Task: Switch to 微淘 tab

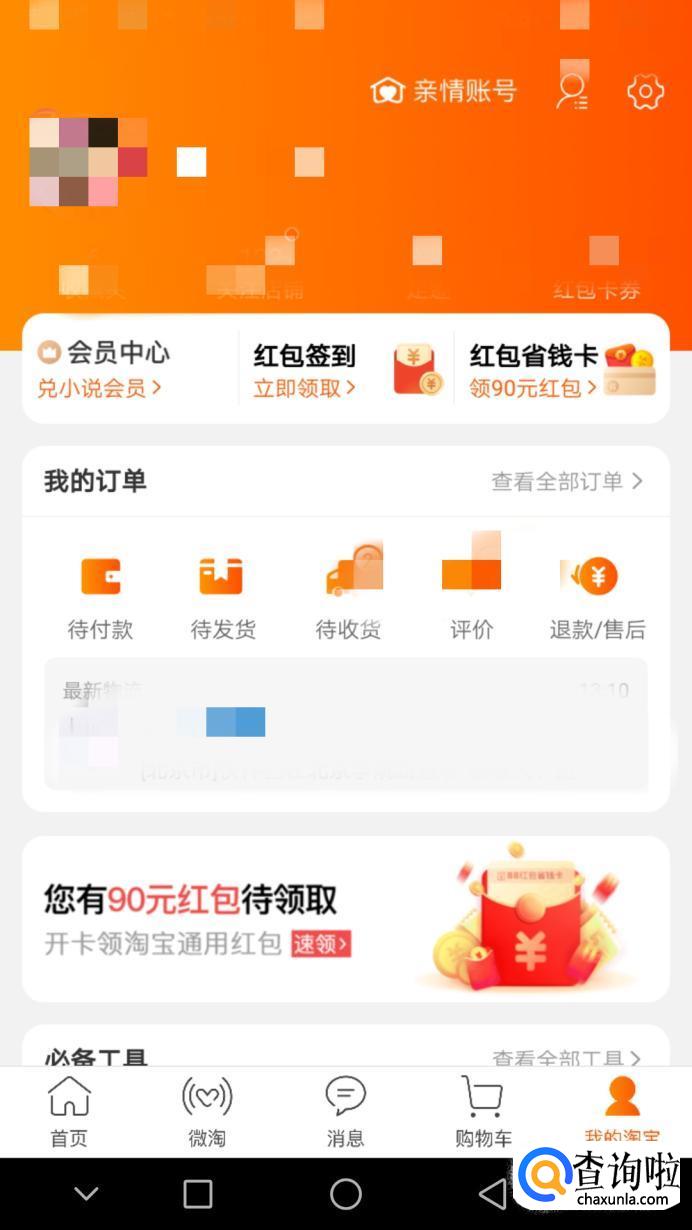Action: pos(207,1111)
